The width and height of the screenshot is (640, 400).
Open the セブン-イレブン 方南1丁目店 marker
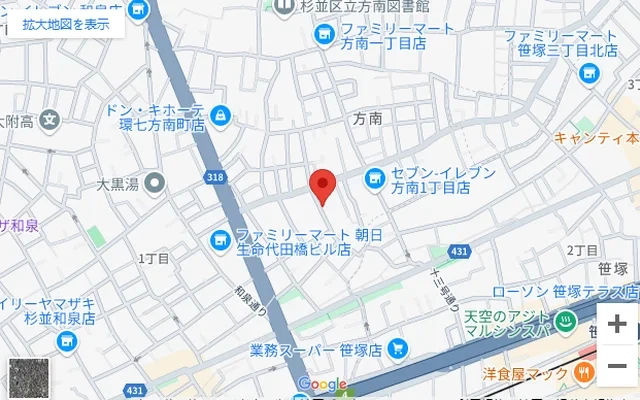(375, 179)
